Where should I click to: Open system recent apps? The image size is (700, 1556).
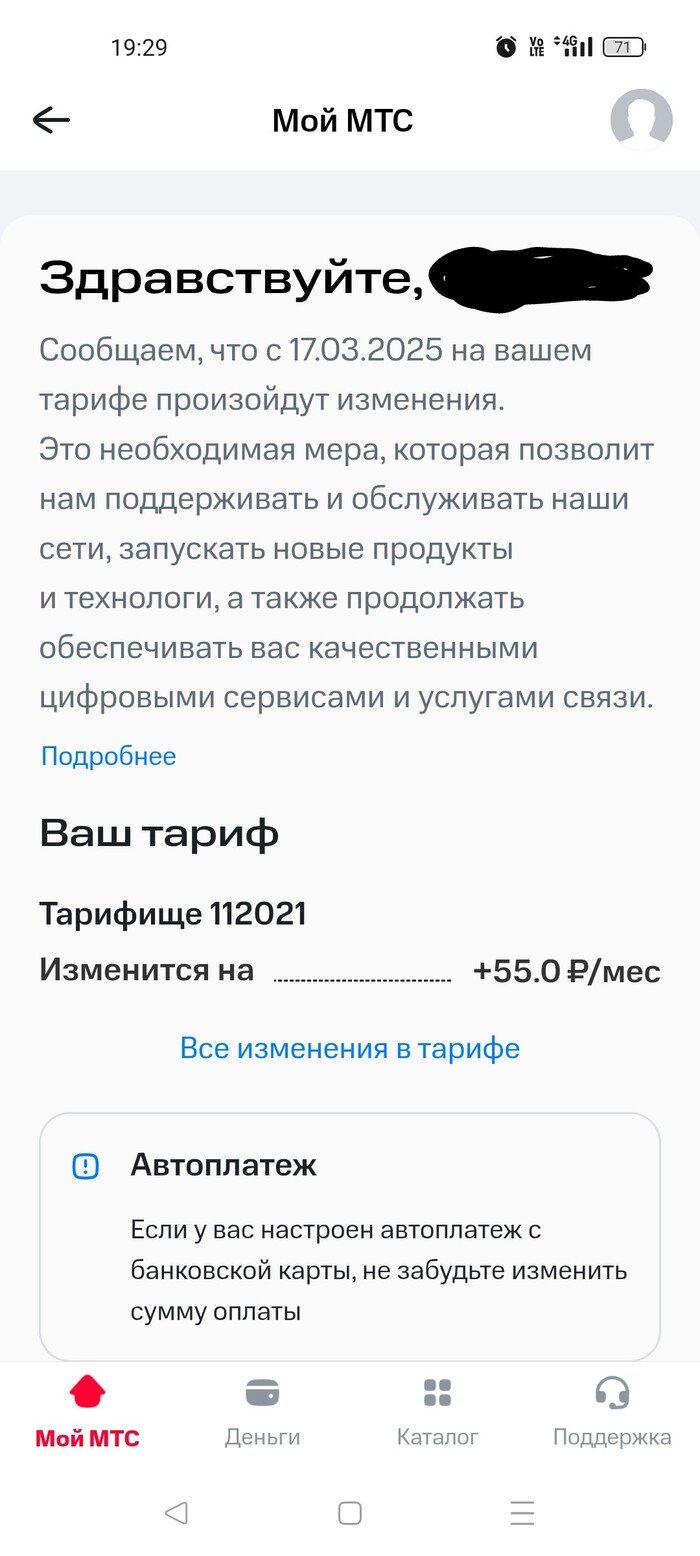coord(522,1513)
